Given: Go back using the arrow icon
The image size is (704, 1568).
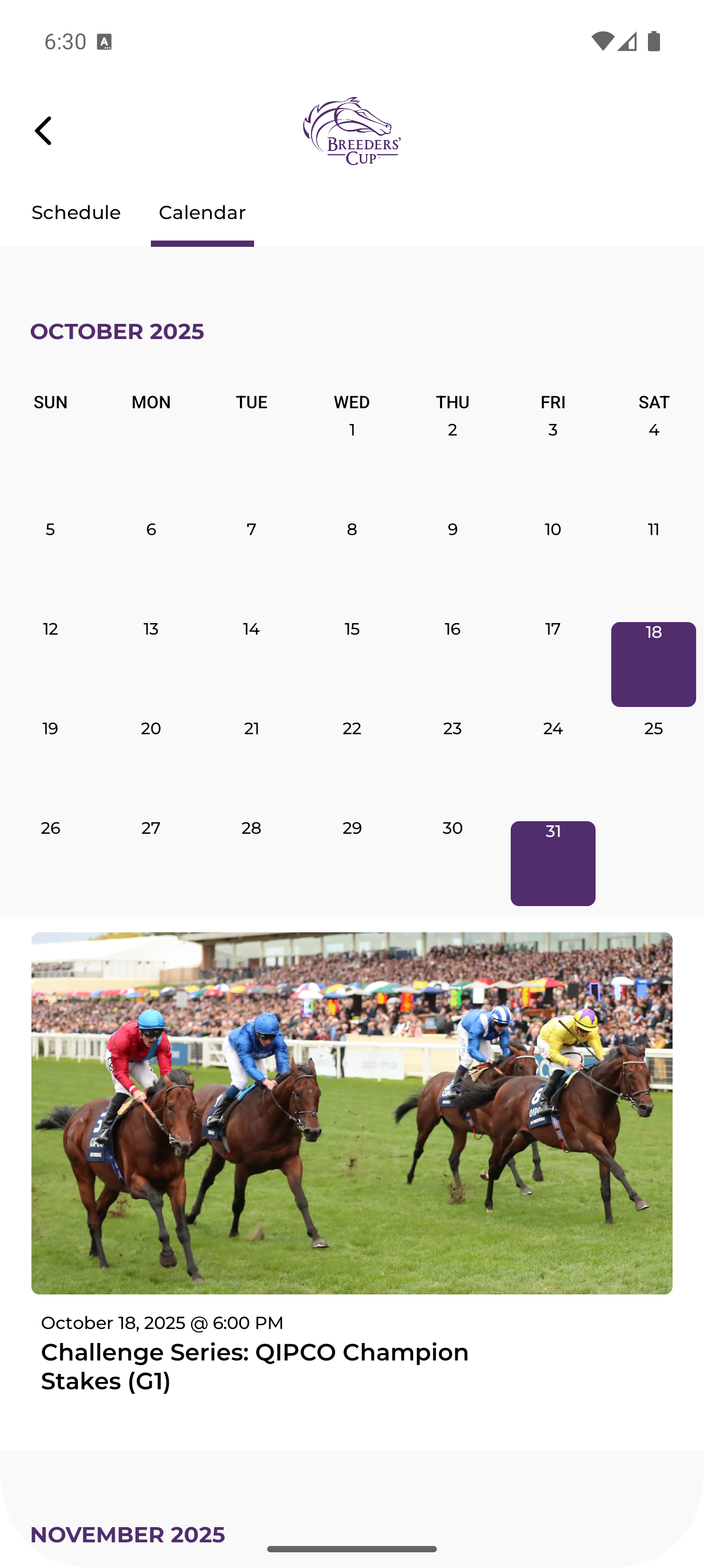Looking at the screenshot, I should point(43,131).
